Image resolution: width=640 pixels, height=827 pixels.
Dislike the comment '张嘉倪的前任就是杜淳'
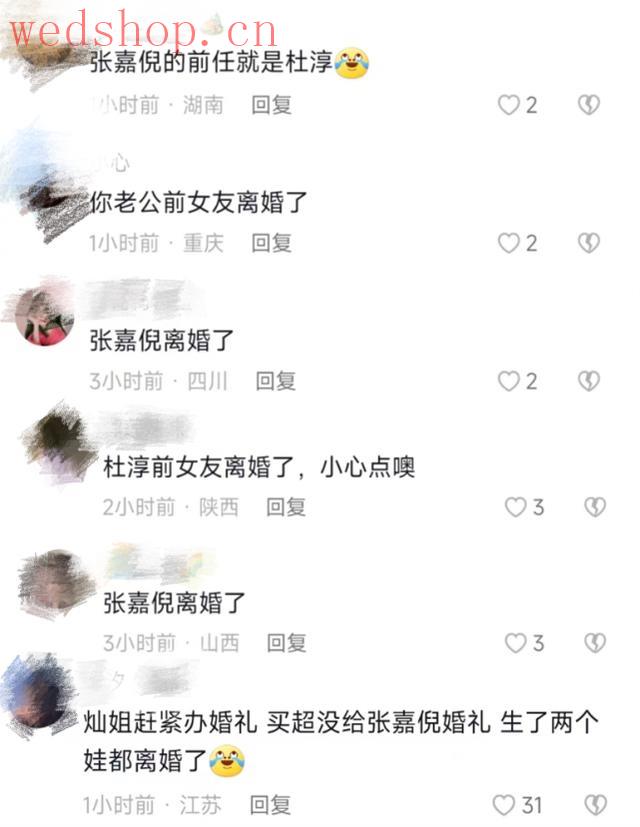(589, 105)
